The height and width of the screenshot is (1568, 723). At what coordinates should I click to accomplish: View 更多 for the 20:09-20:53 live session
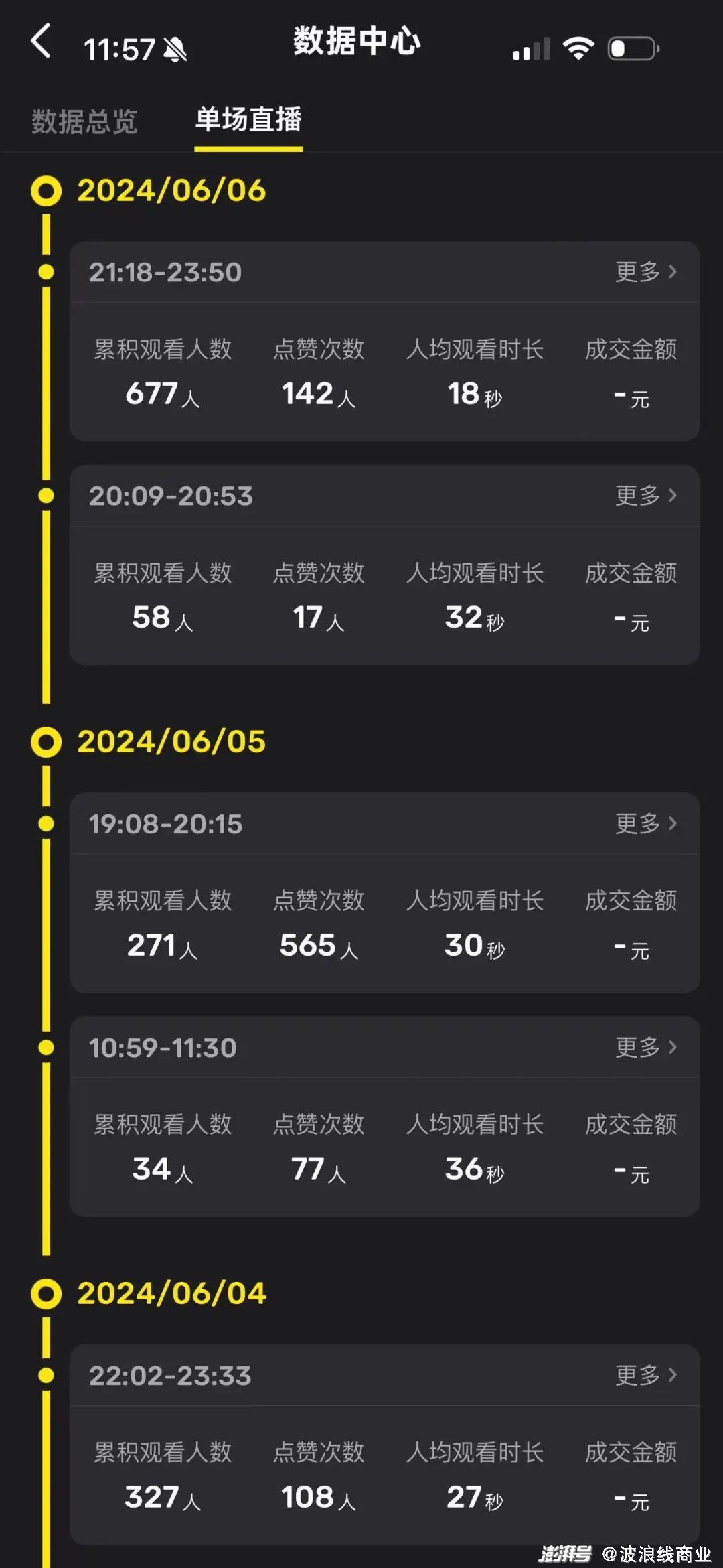[646, 496]
